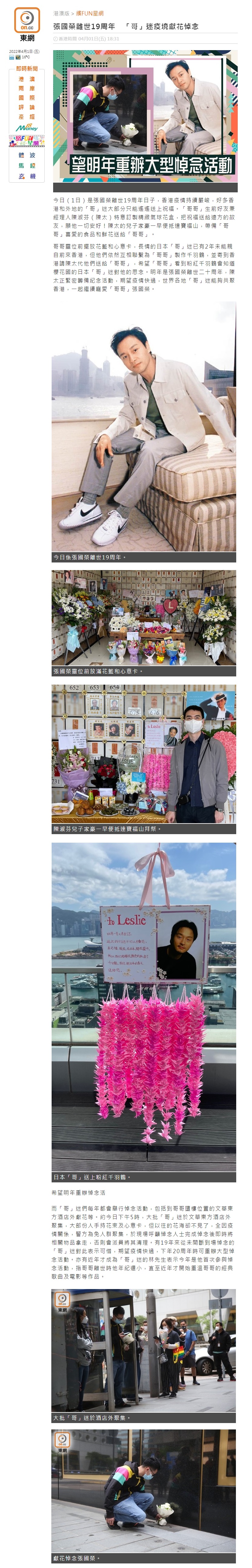Enlarge photo of 張國榮靈位 flowers and cards

click(144, 617)
